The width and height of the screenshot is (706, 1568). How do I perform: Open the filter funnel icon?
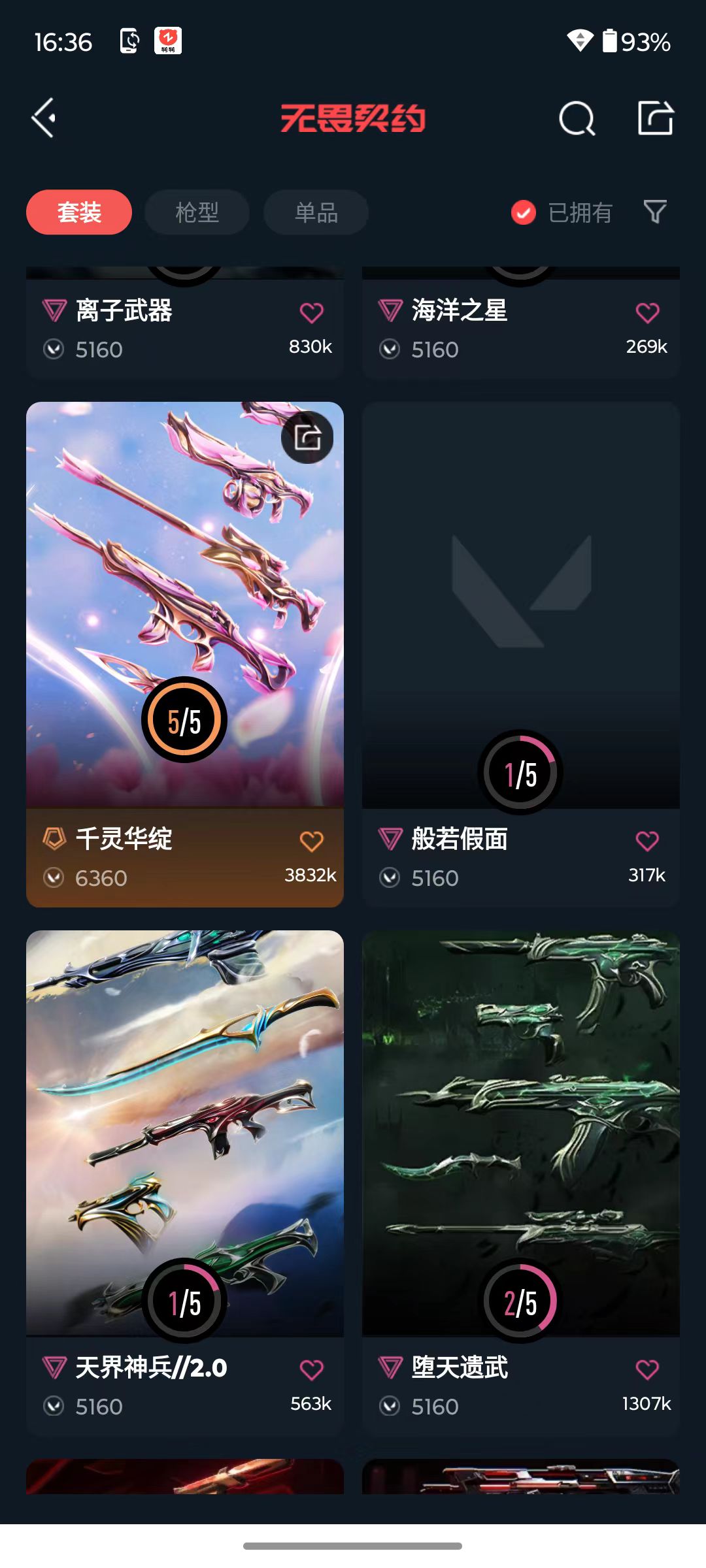click(655, 212)
